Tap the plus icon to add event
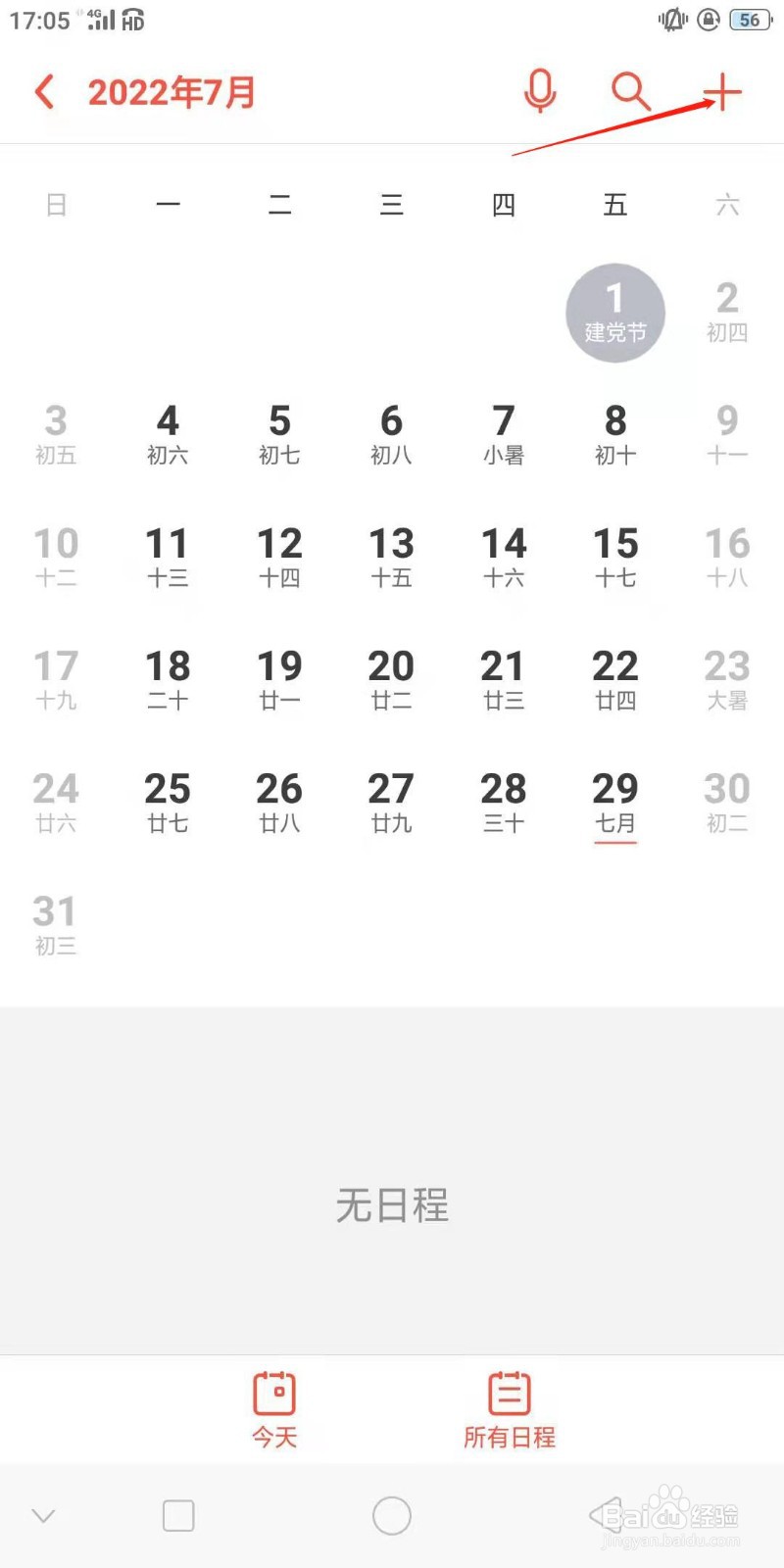This screenshot has width=784, height=1568. (722, 93)
